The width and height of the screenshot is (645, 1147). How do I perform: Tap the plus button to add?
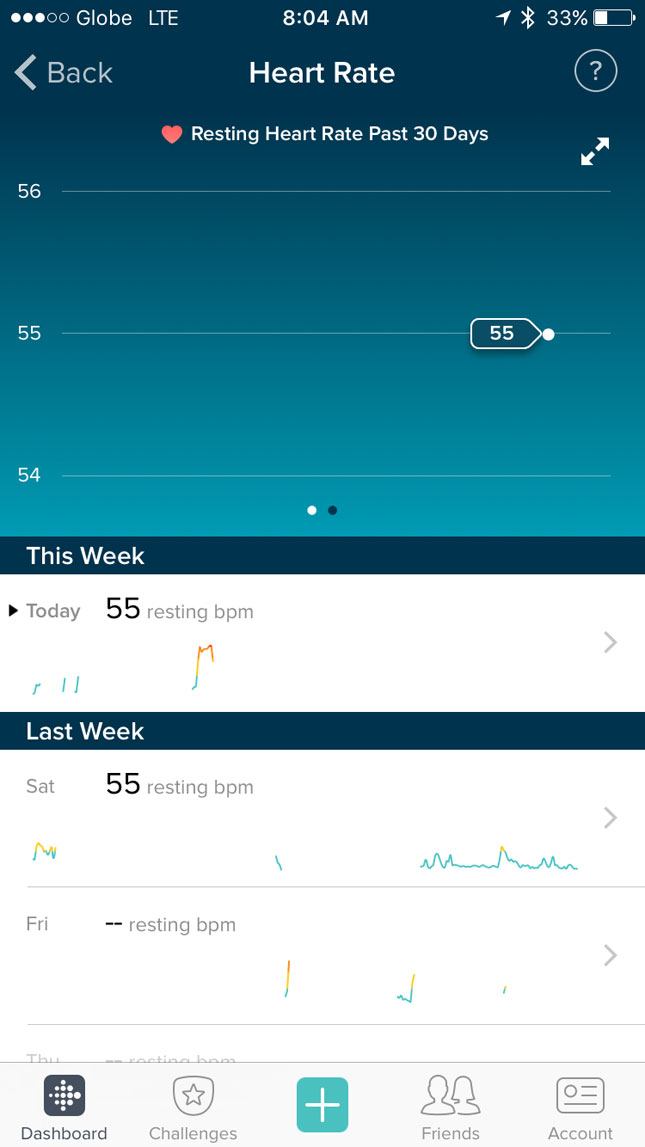point(322,1104)
